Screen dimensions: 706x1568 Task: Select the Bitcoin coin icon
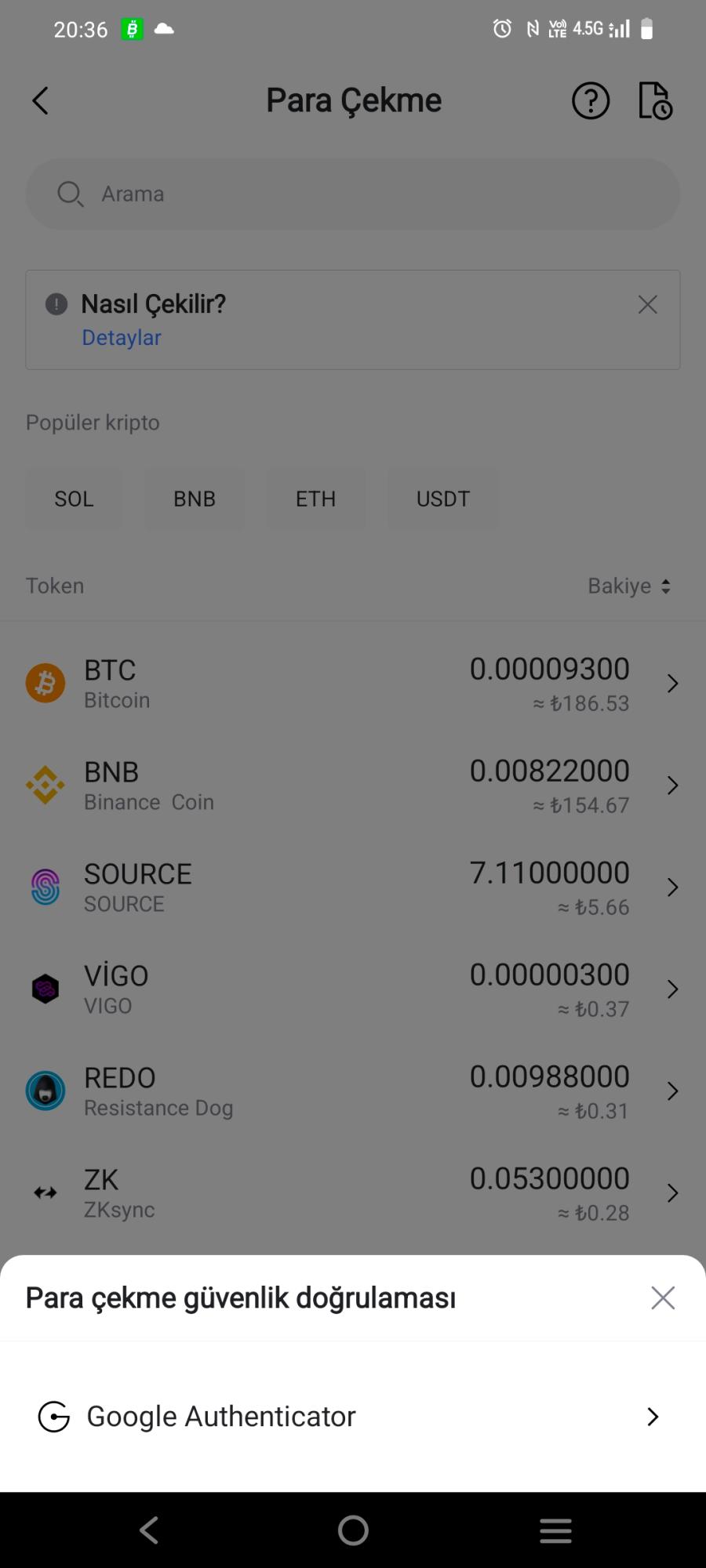(45, 683)
